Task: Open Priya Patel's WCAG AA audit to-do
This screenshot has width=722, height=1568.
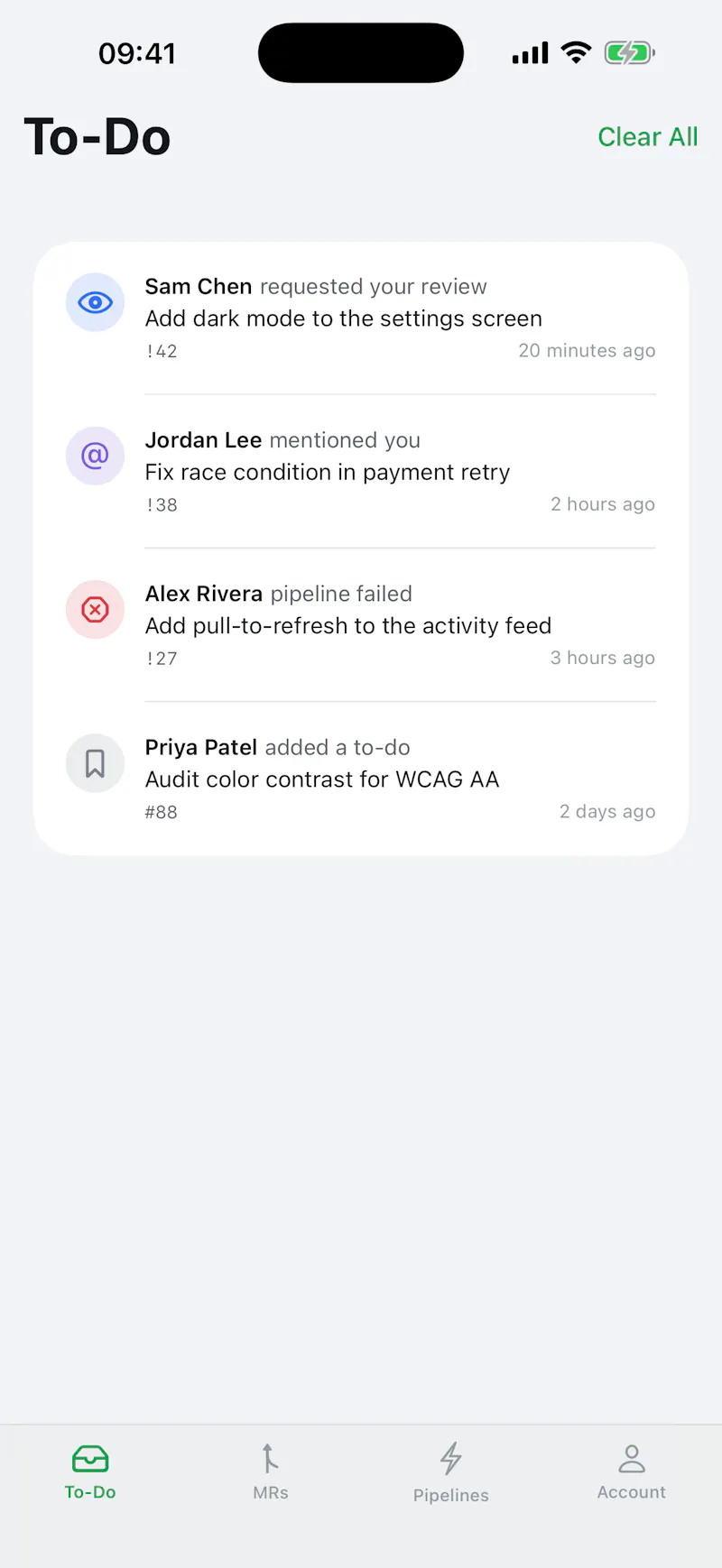Action: tap(361, 779)
